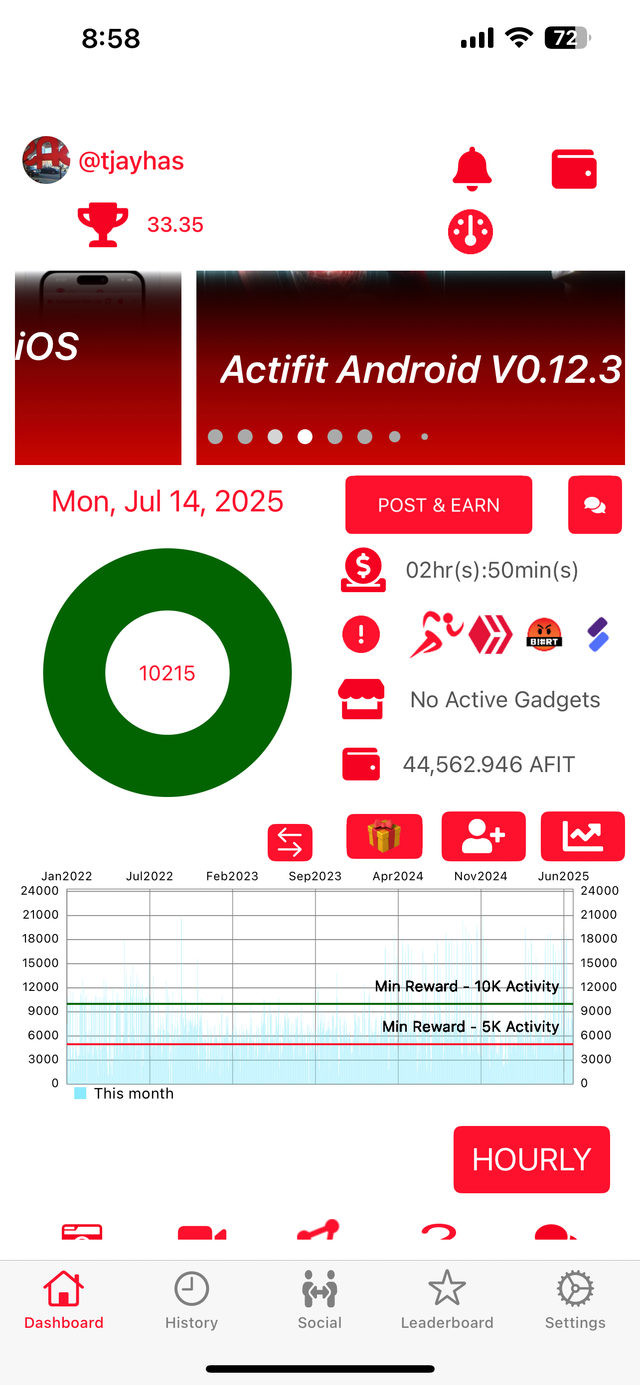The image size is (640, 1385).
Task: Open the chat bubbles button
Action: click(594, 505)
